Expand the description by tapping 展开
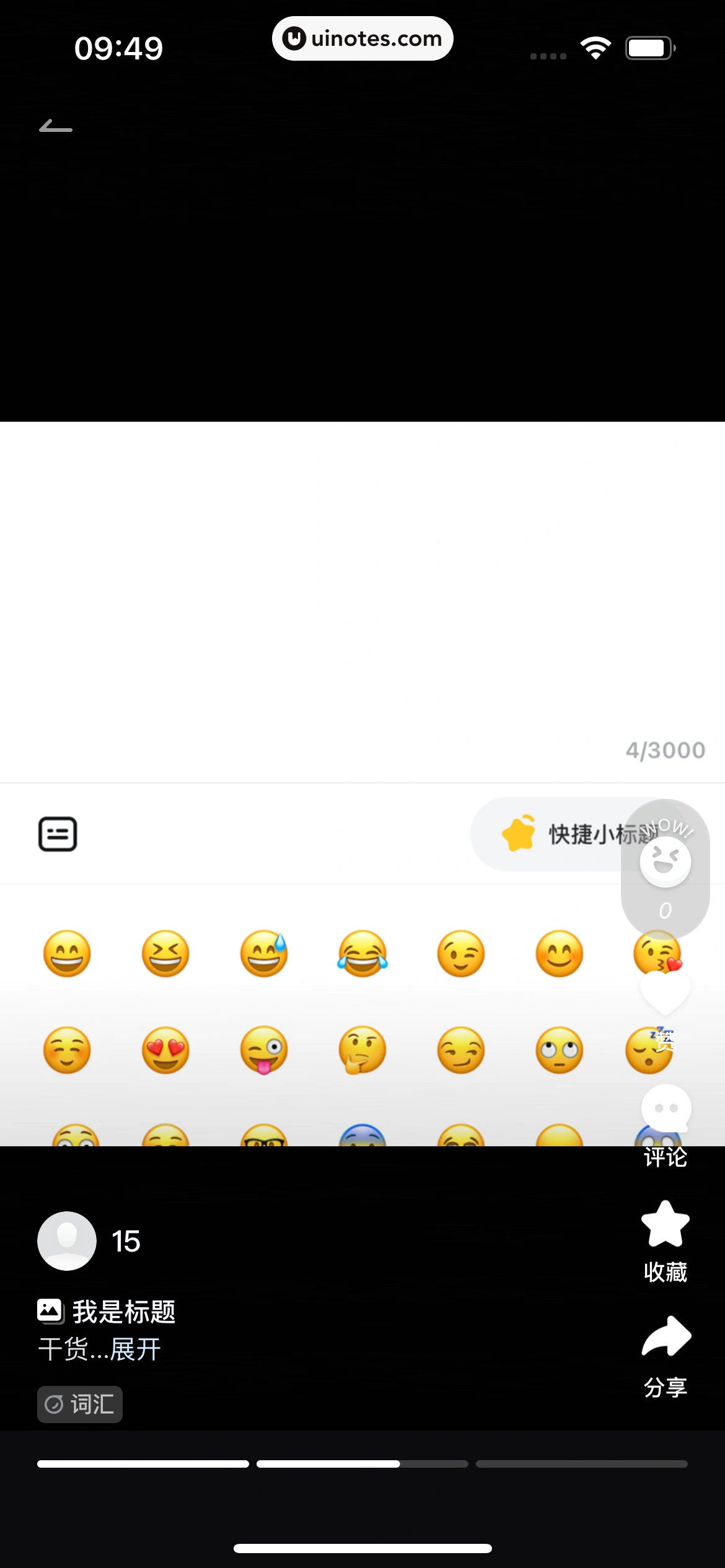725x1568 pixels. pyautogui.click(x=135, y=1348)
